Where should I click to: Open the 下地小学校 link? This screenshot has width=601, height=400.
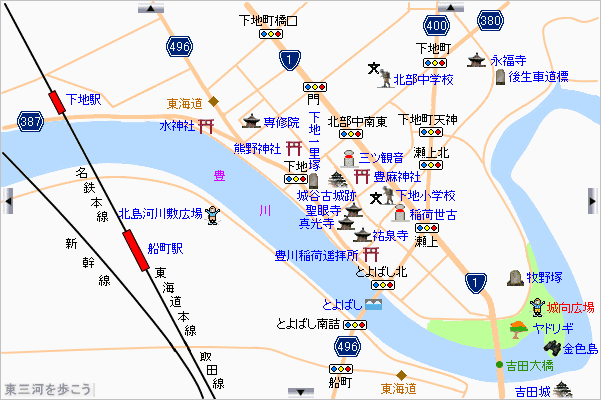[425, 196]
